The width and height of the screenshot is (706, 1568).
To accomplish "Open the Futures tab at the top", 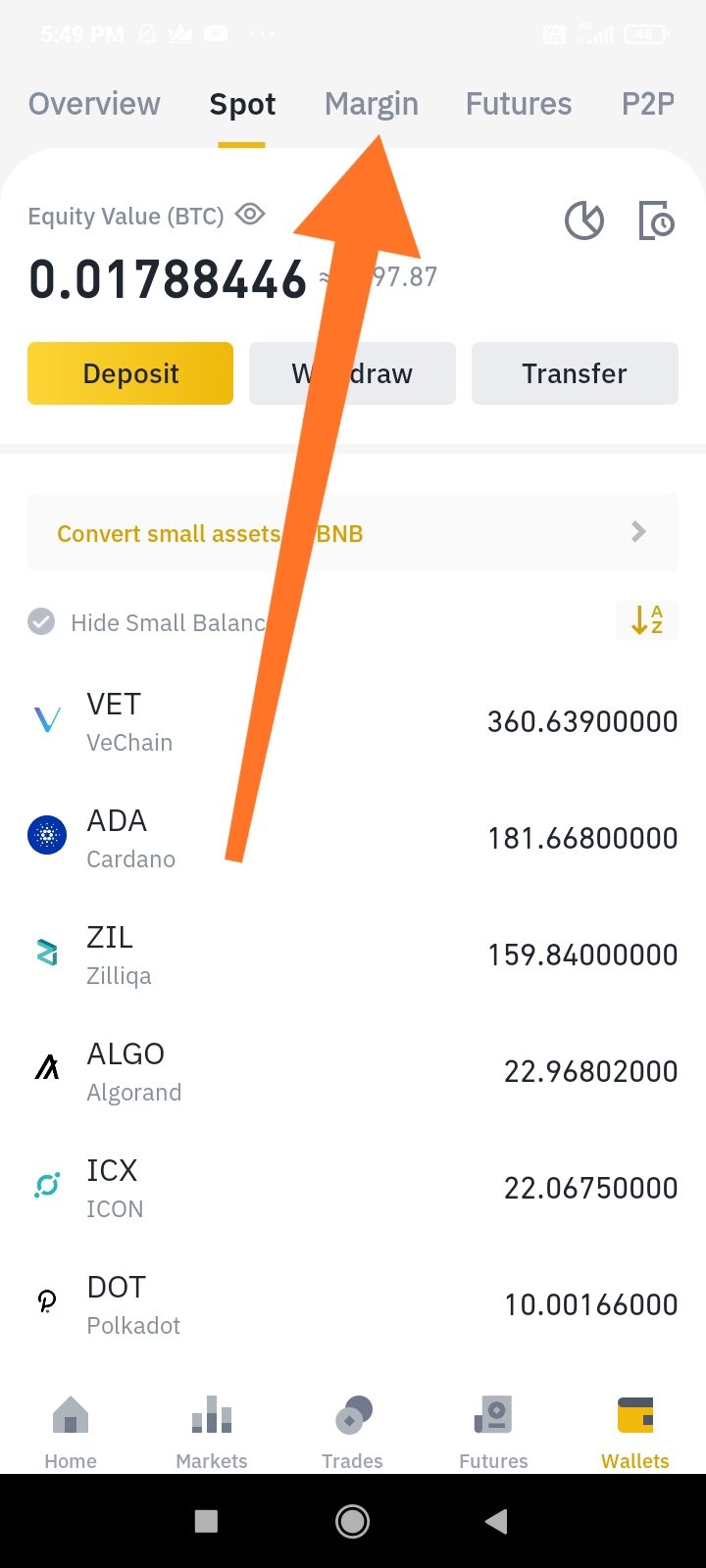I will pyautogui.click(x=519, y=104).
